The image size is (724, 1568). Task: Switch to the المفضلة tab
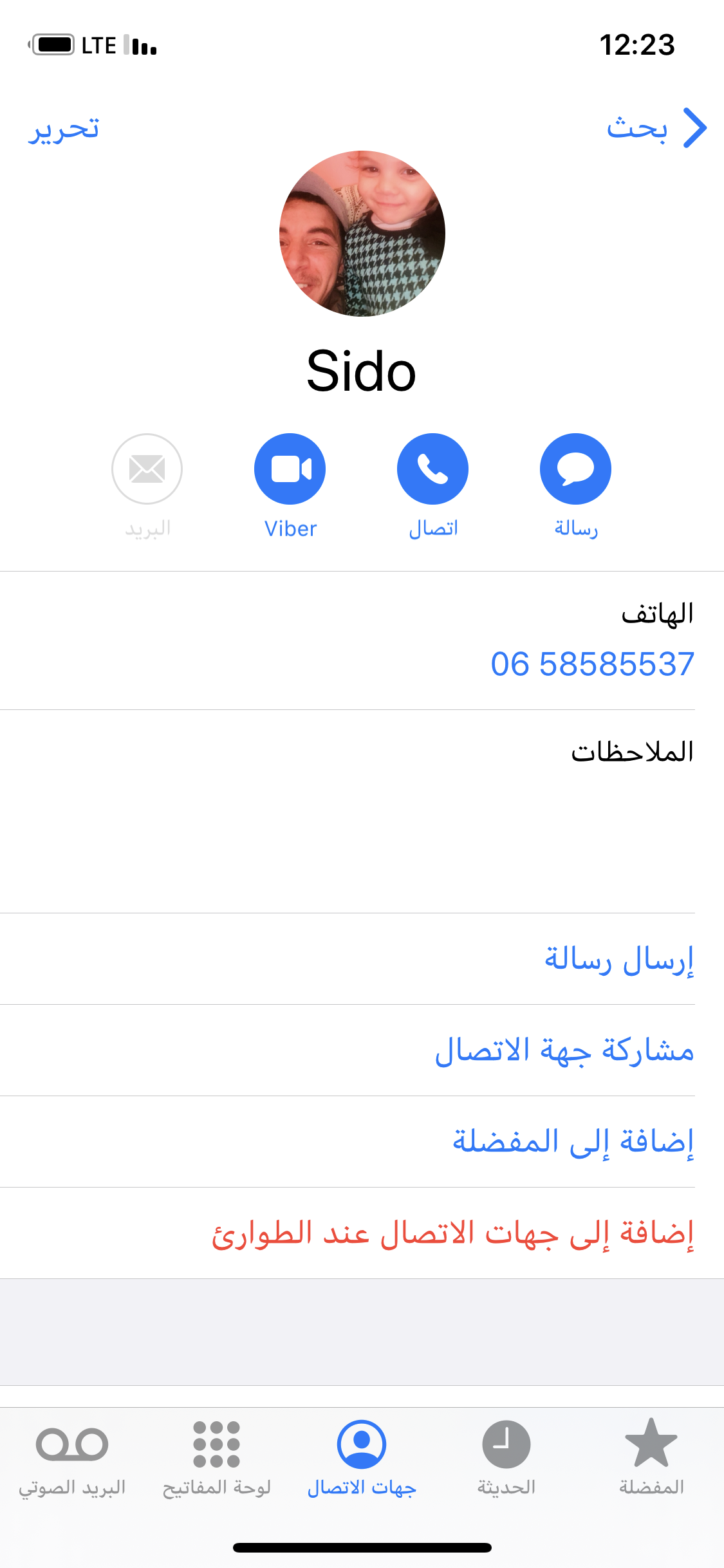[x=651, y=1458]
